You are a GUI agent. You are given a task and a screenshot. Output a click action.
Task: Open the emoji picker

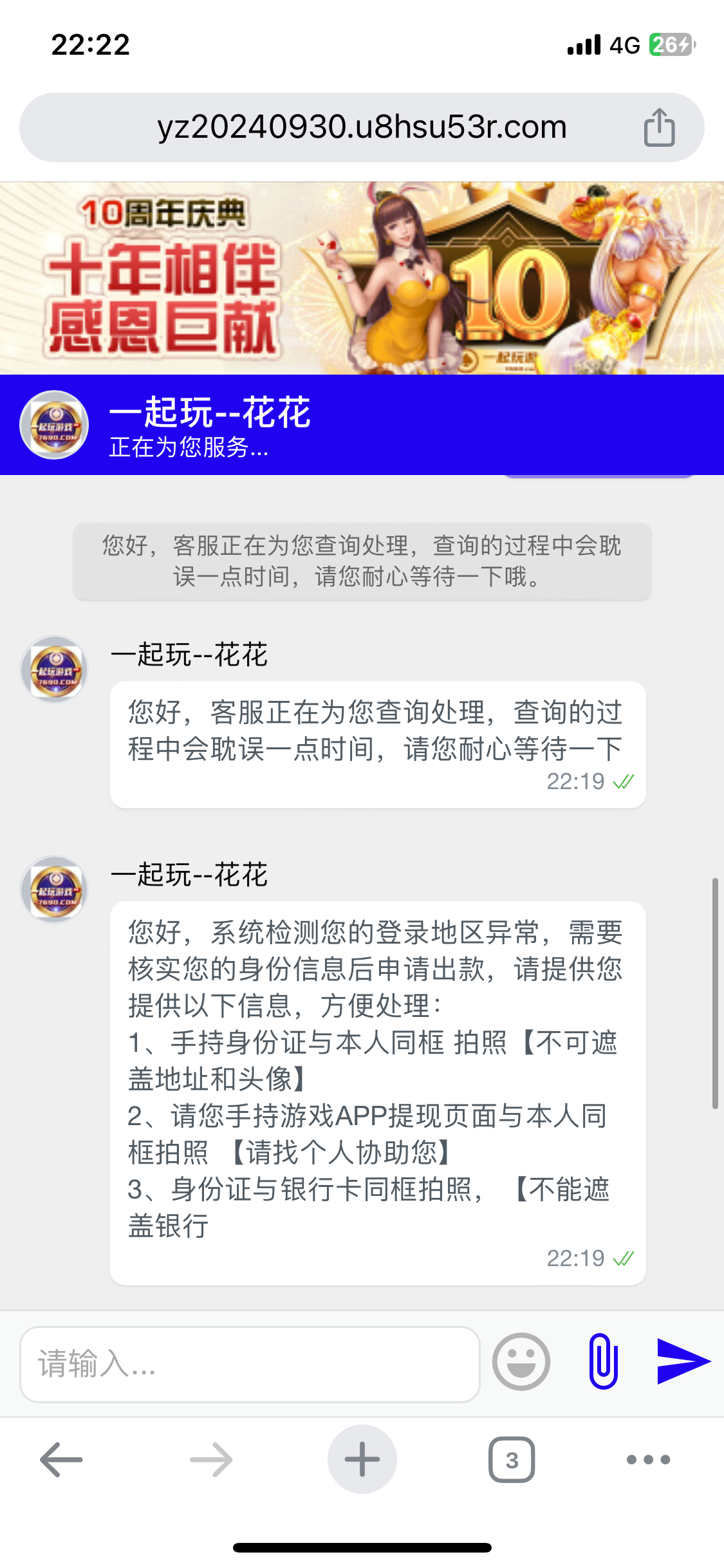pyautogui.click(x=521, y=1362)
